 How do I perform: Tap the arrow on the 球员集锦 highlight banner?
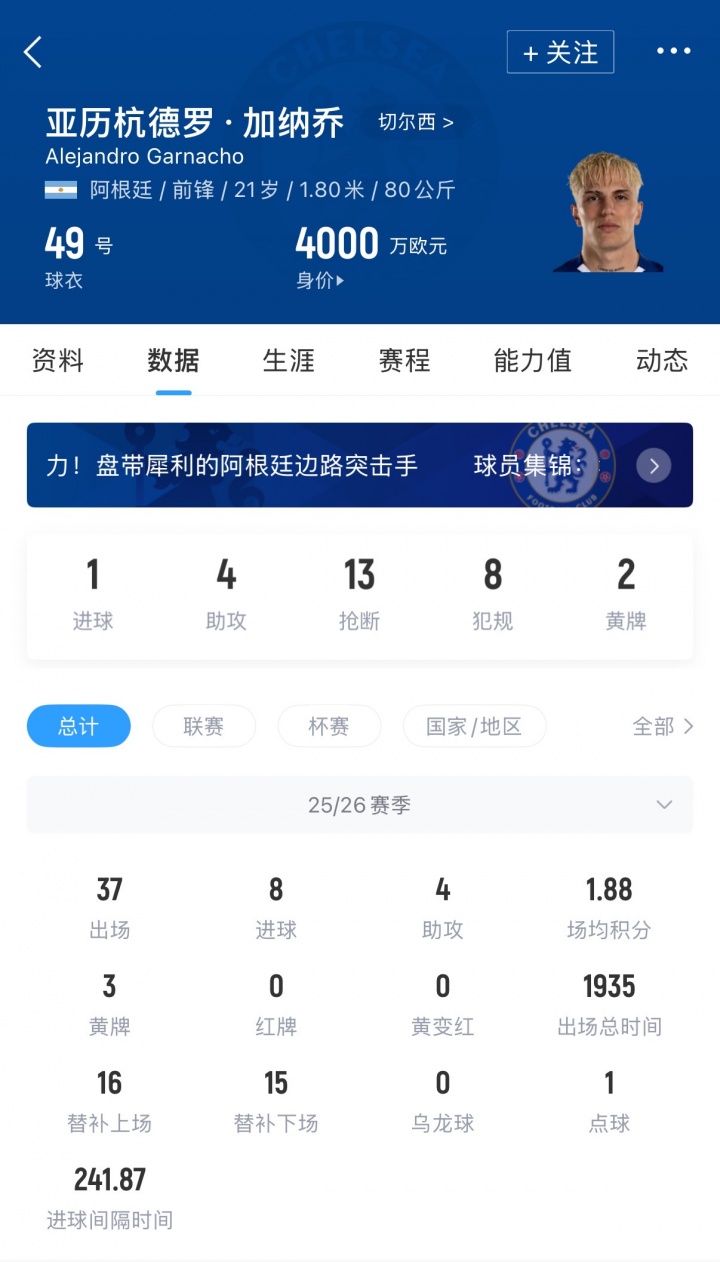click(x=654, y=465)
